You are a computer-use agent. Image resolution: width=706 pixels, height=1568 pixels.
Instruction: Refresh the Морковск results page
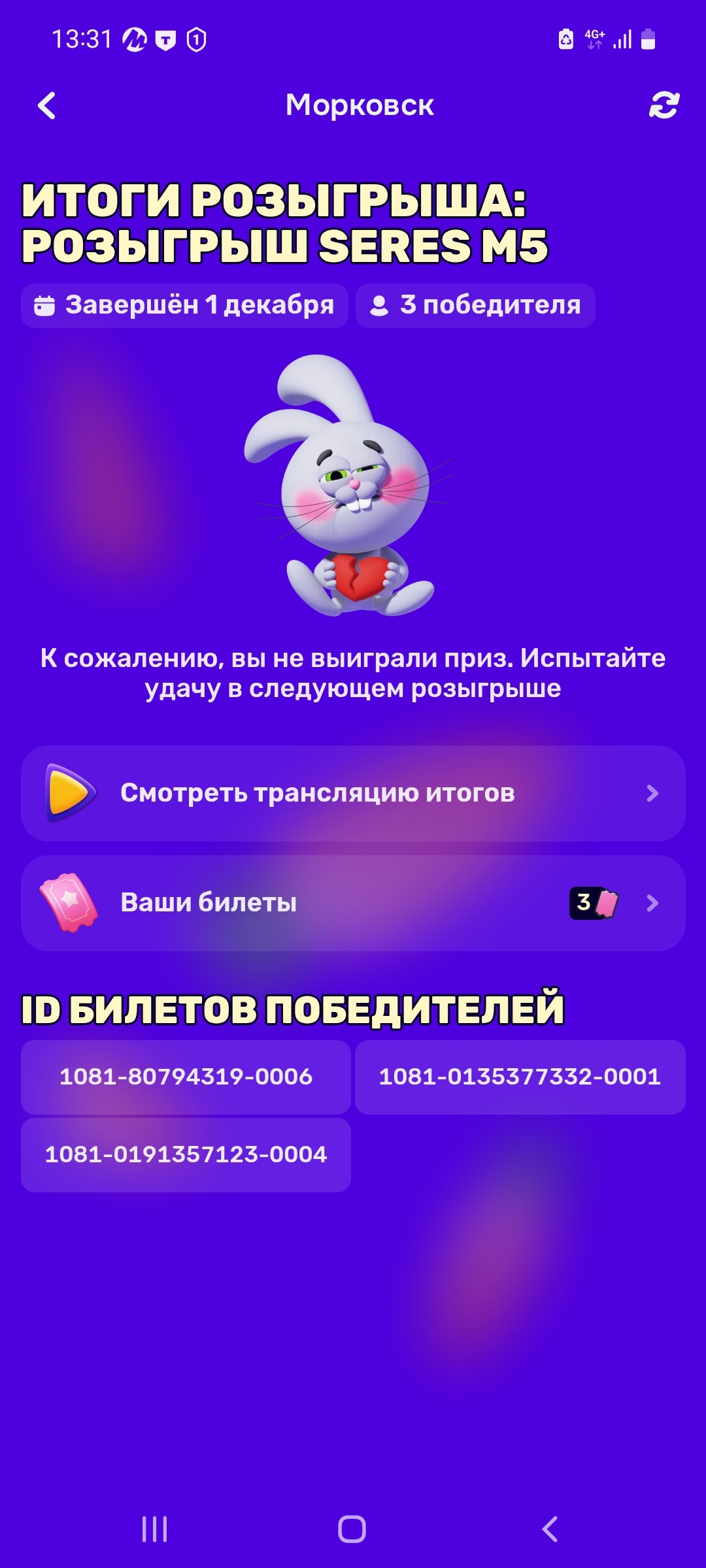point(664,105)
